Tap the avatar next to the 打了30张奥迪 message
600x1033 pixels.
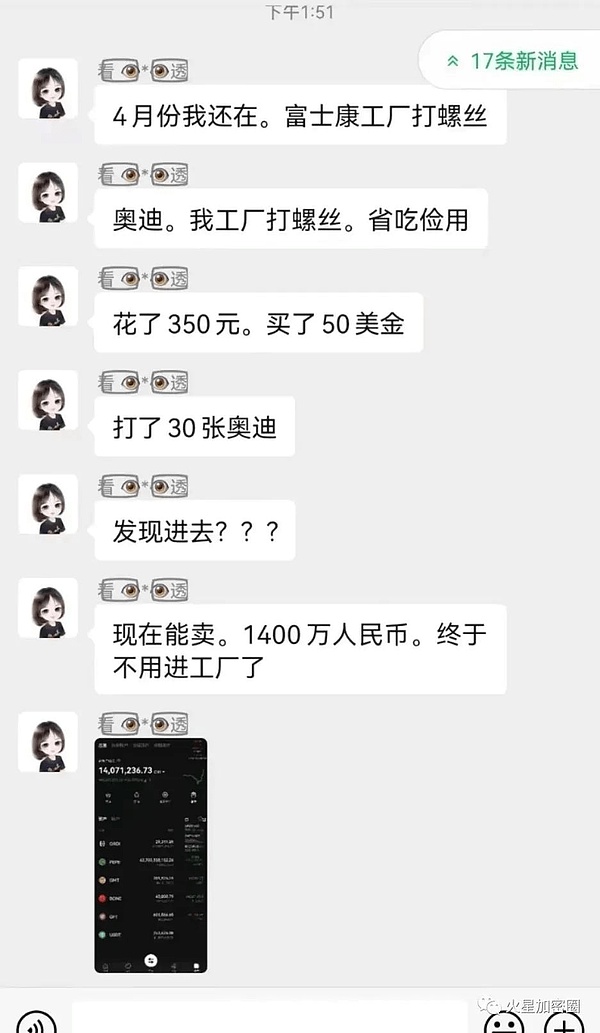[x=48, y=400]
